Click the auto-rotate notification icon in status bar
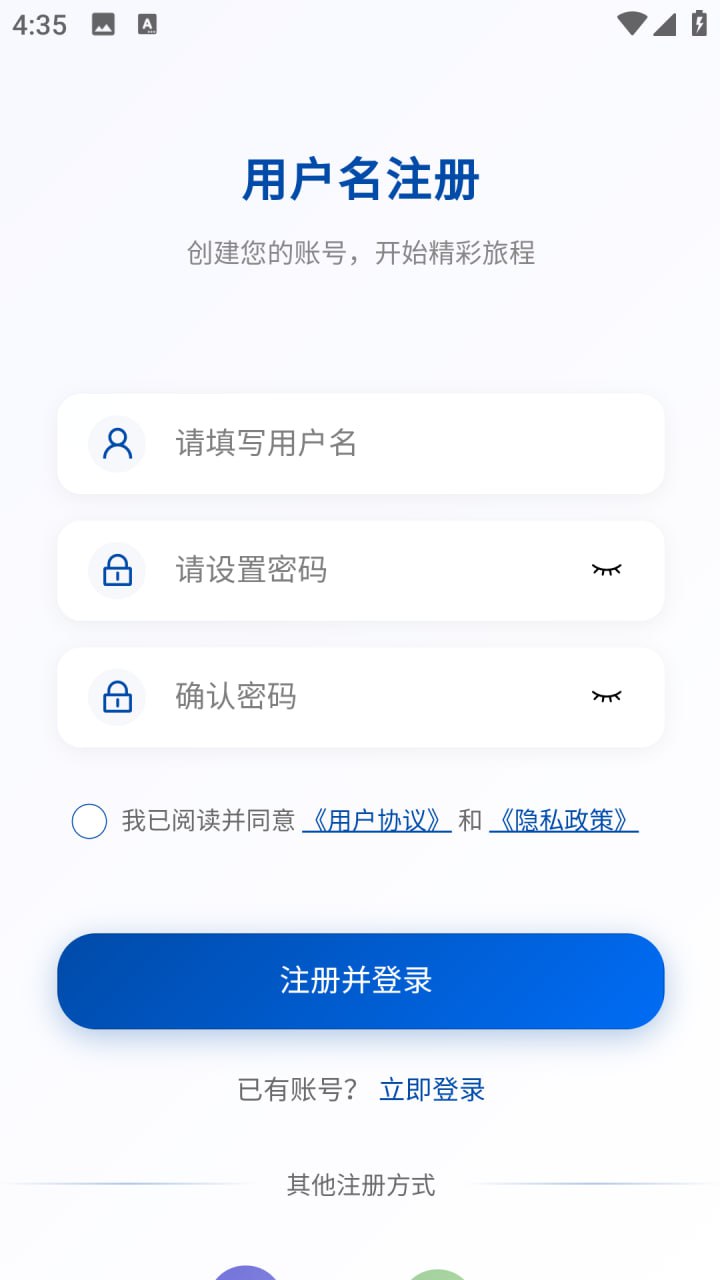Image resolution: width=720 pixels, height=1280 pixels. [x=146, y=22]
